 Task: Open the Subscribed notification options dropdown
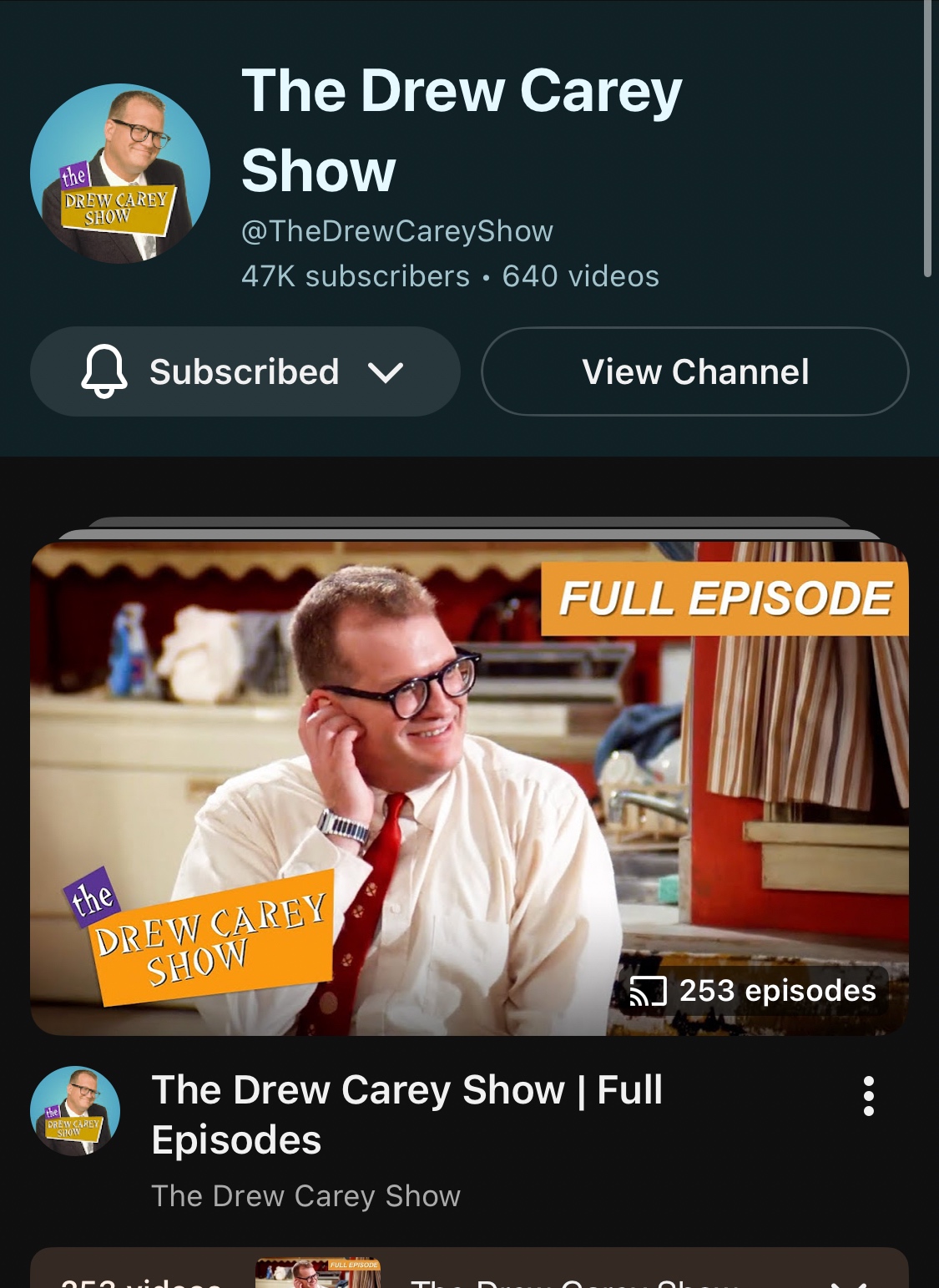click(245, 372)
